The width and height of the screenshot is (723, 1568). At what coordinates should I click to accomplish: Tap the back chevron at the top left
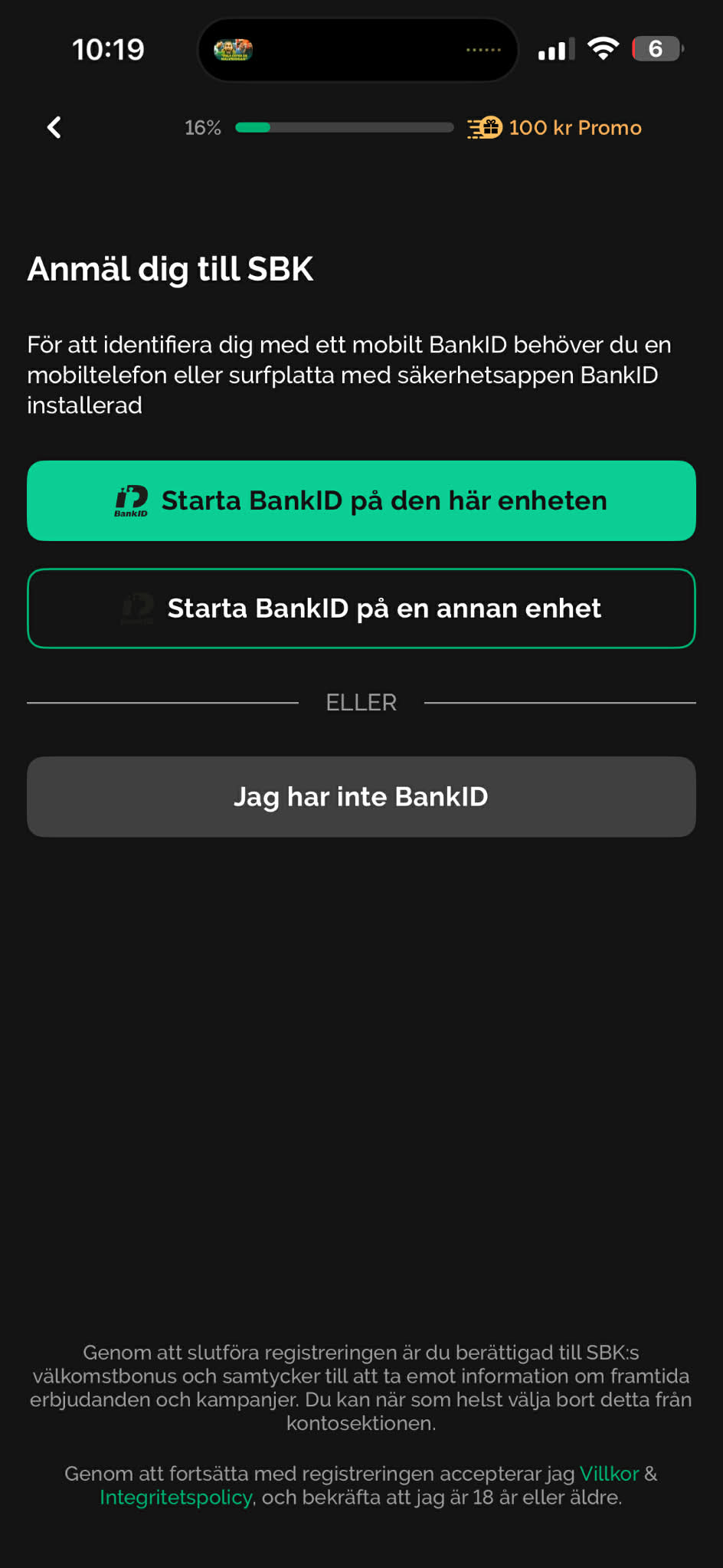[x=54, y=127]
